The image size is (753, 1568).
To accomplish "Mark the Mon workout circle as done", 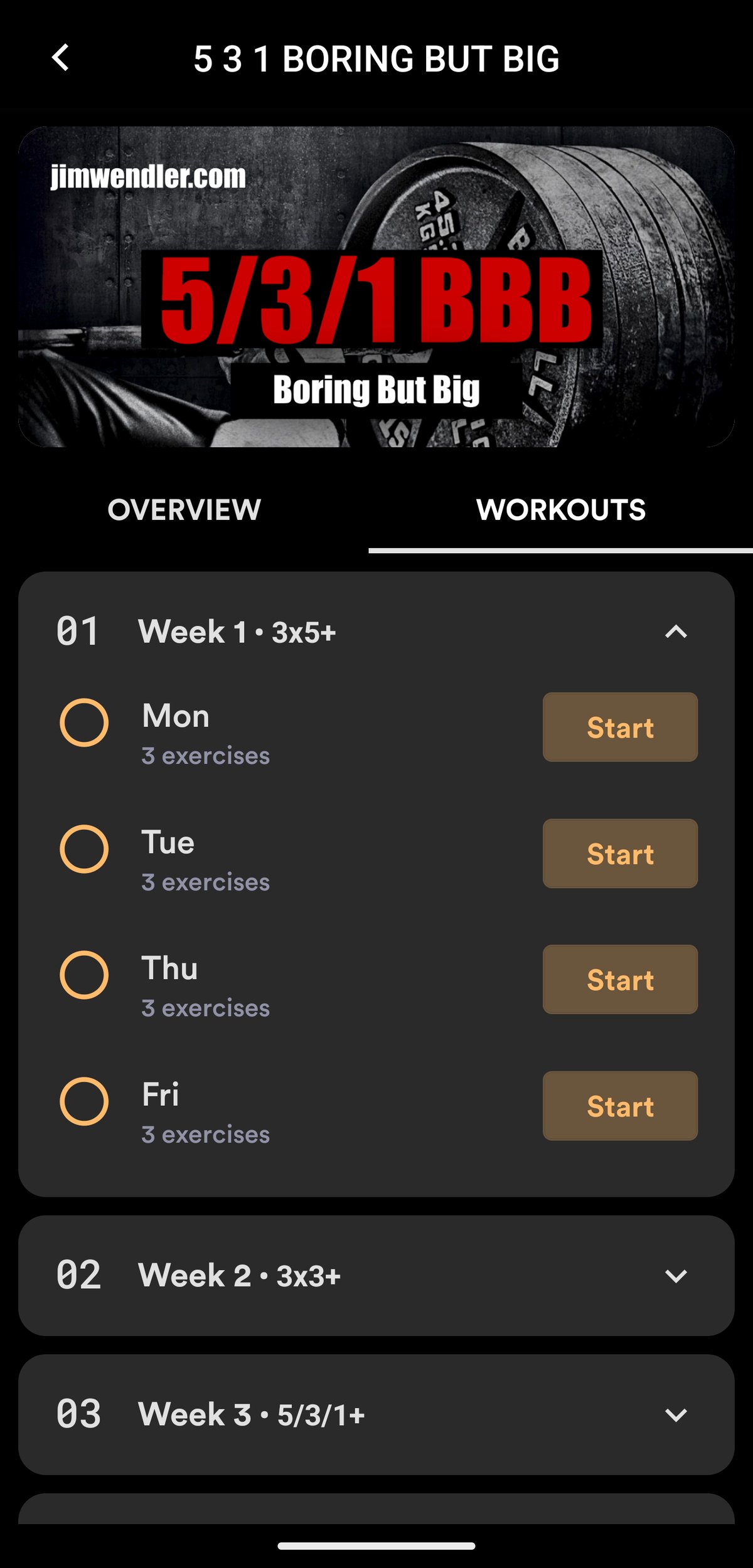I will point(84,723).
